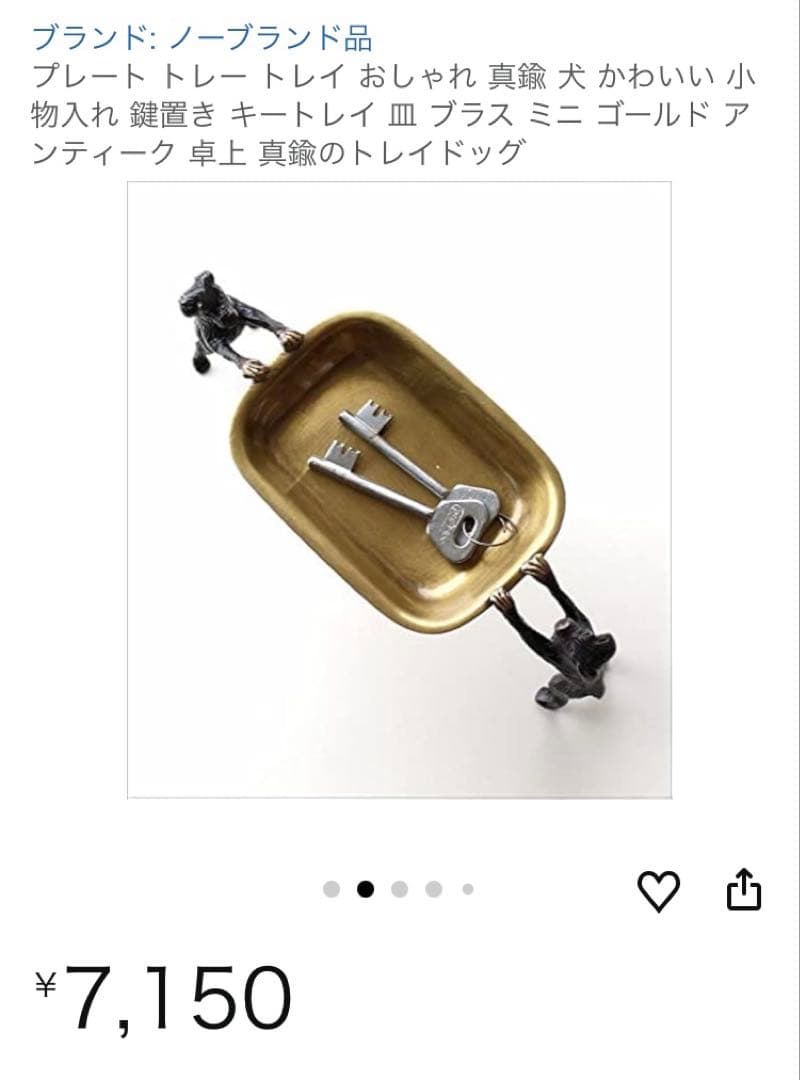Viewport: 800px width, 1080px height.
Task: Click the carousel dot indicator row
Action: pos(398,885)
